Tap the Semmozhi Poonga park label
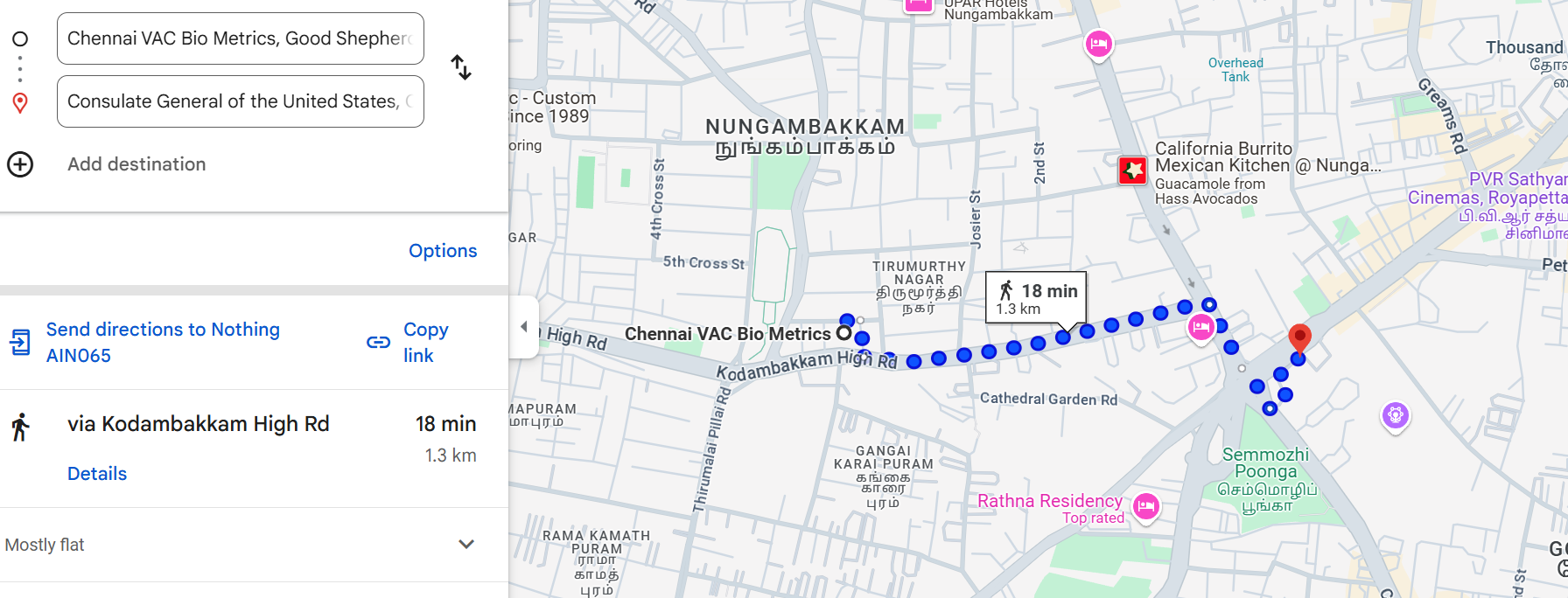This screenshot has height=598, width=1568. coord(1265,463)
